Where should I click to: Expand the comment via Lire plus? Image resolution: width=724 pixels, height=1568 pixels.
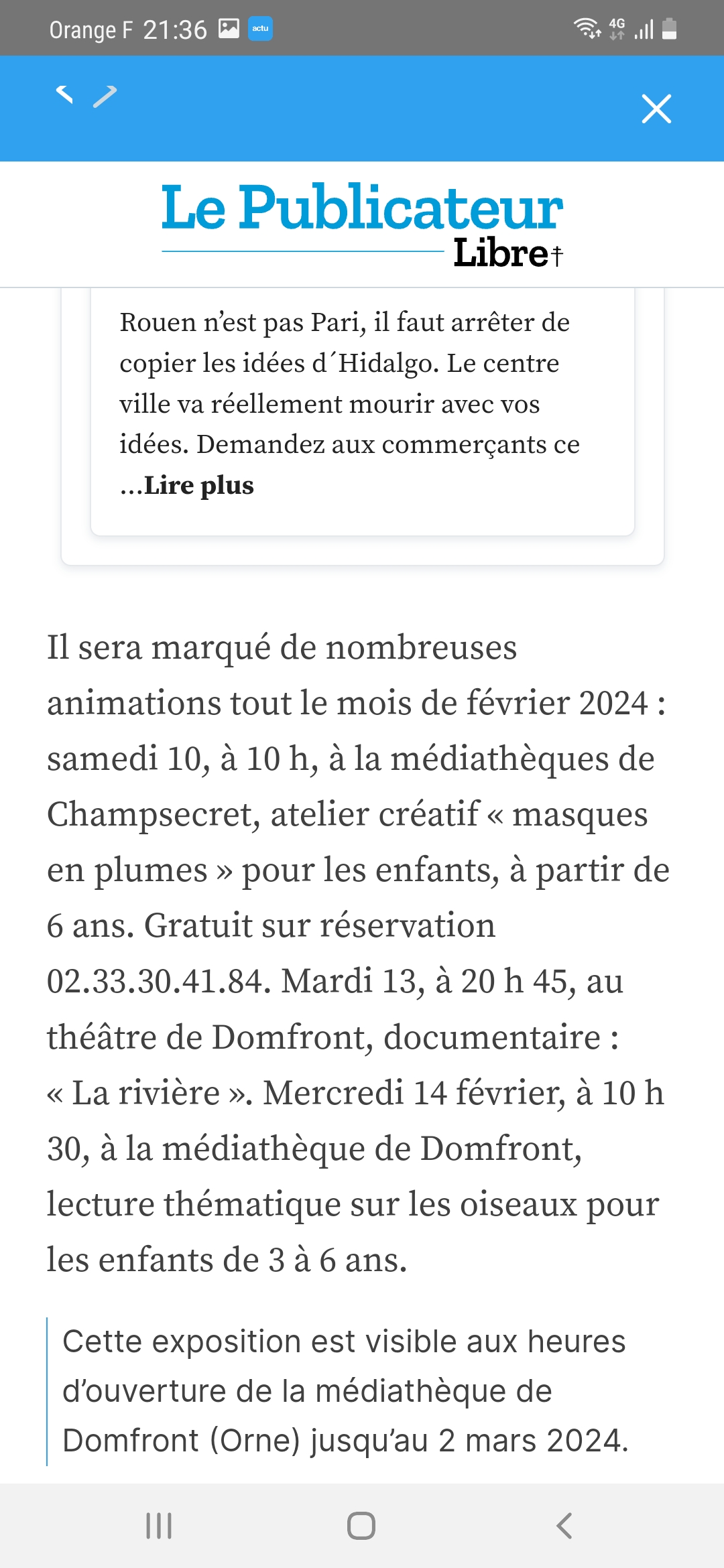coord(198,485)
